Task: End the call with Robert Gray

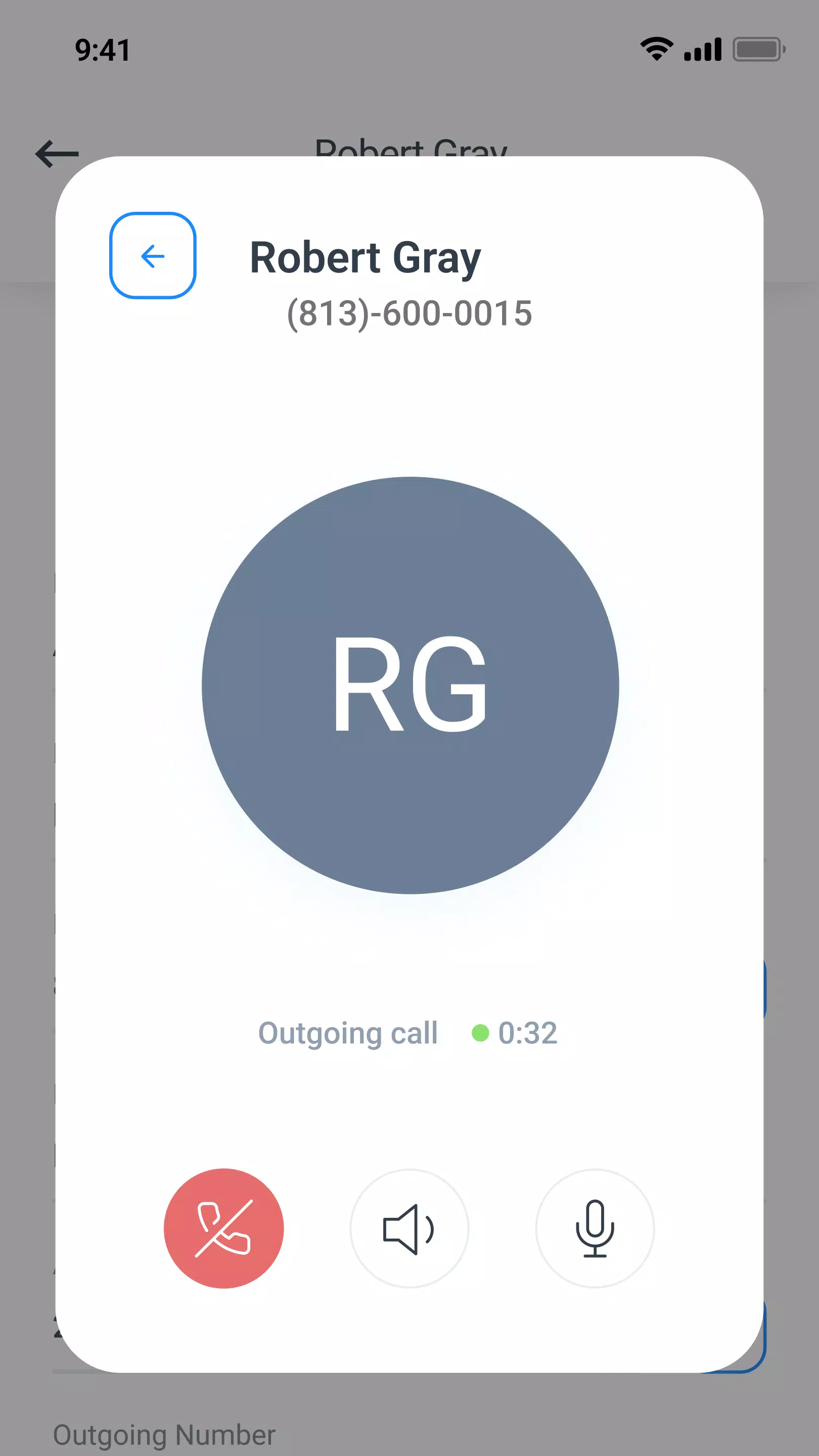Action: (x=224, y=1229)
